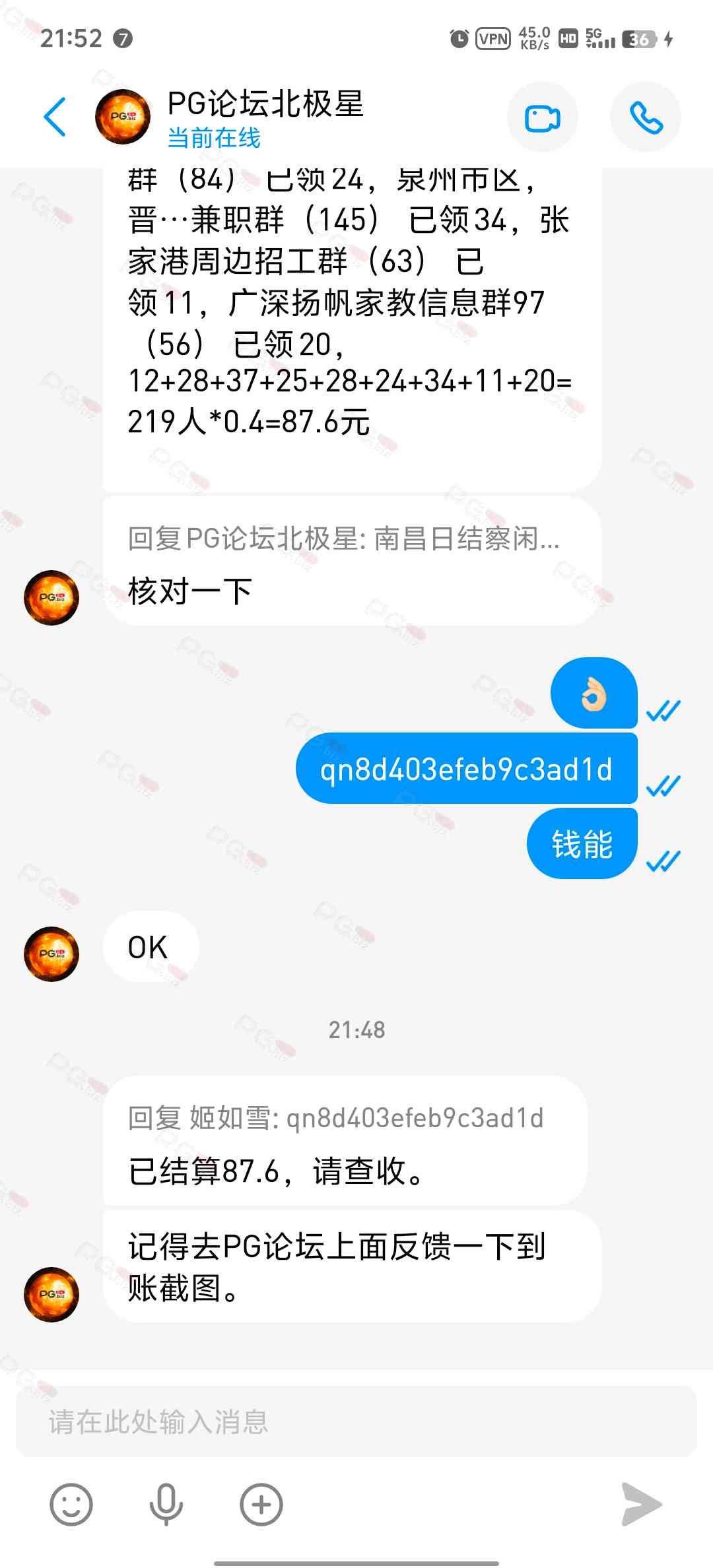
Task: Go back from the chat
Action: point(55,117)
